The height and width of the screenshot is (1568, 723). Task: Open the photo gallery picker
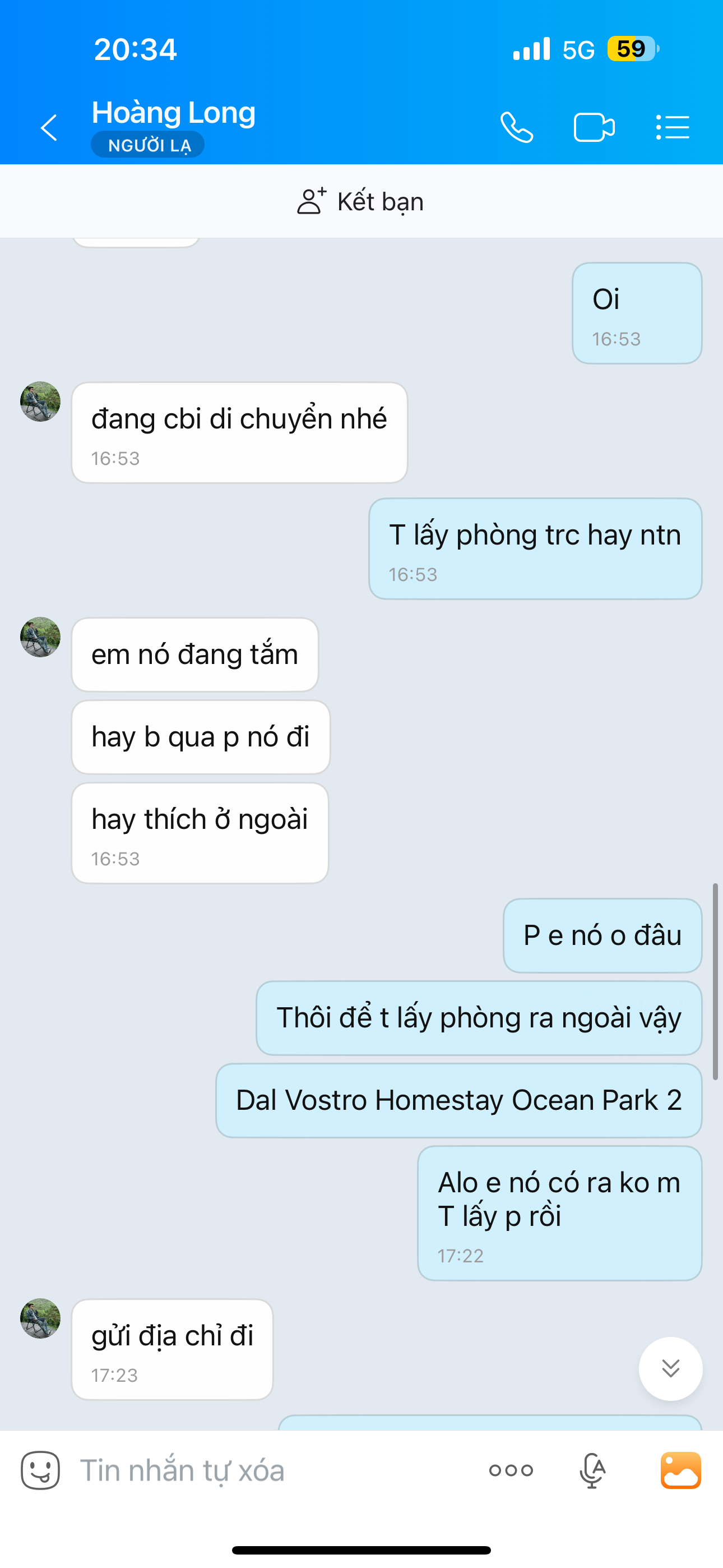[x=680, y=1470]
